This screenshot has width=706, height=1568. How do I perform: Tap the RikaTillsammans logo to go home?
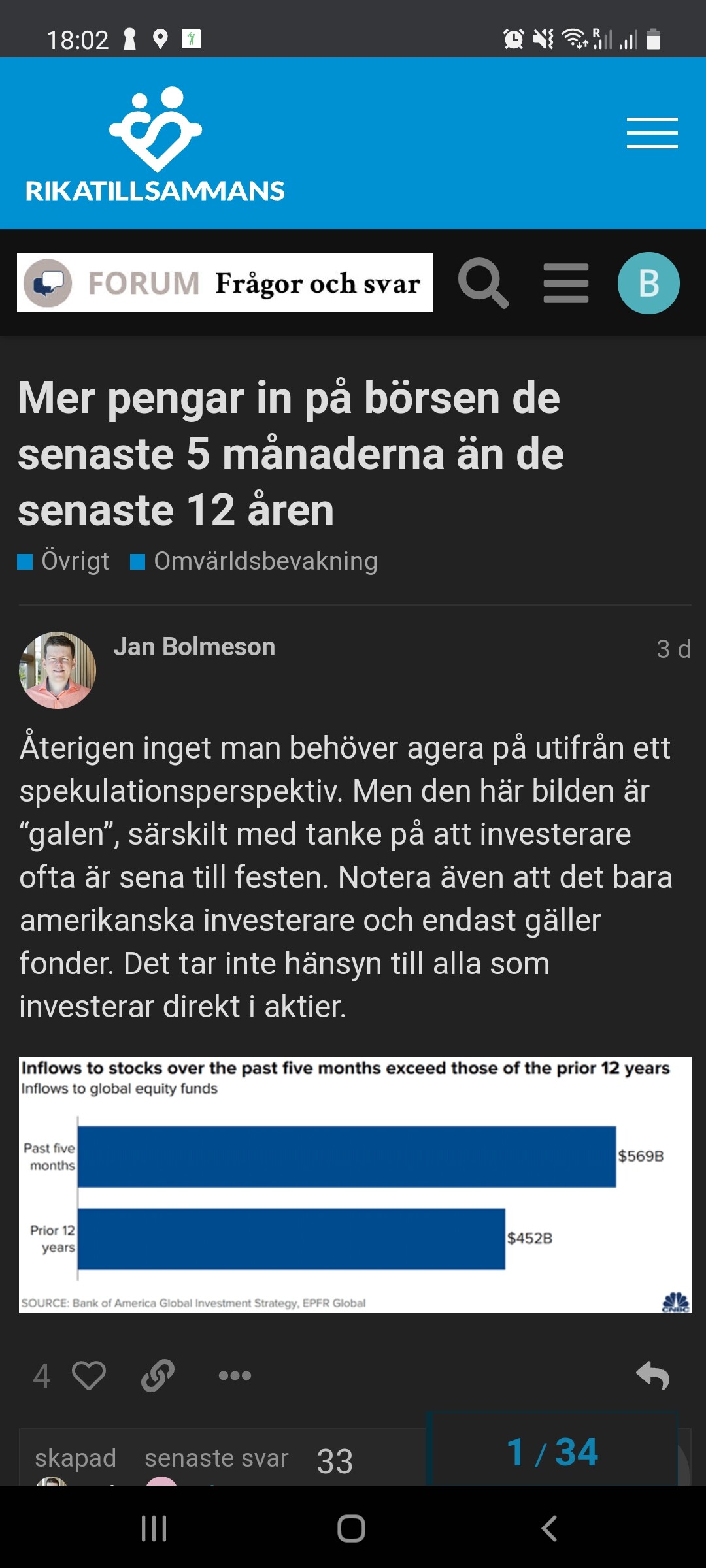tap(155, 144)
